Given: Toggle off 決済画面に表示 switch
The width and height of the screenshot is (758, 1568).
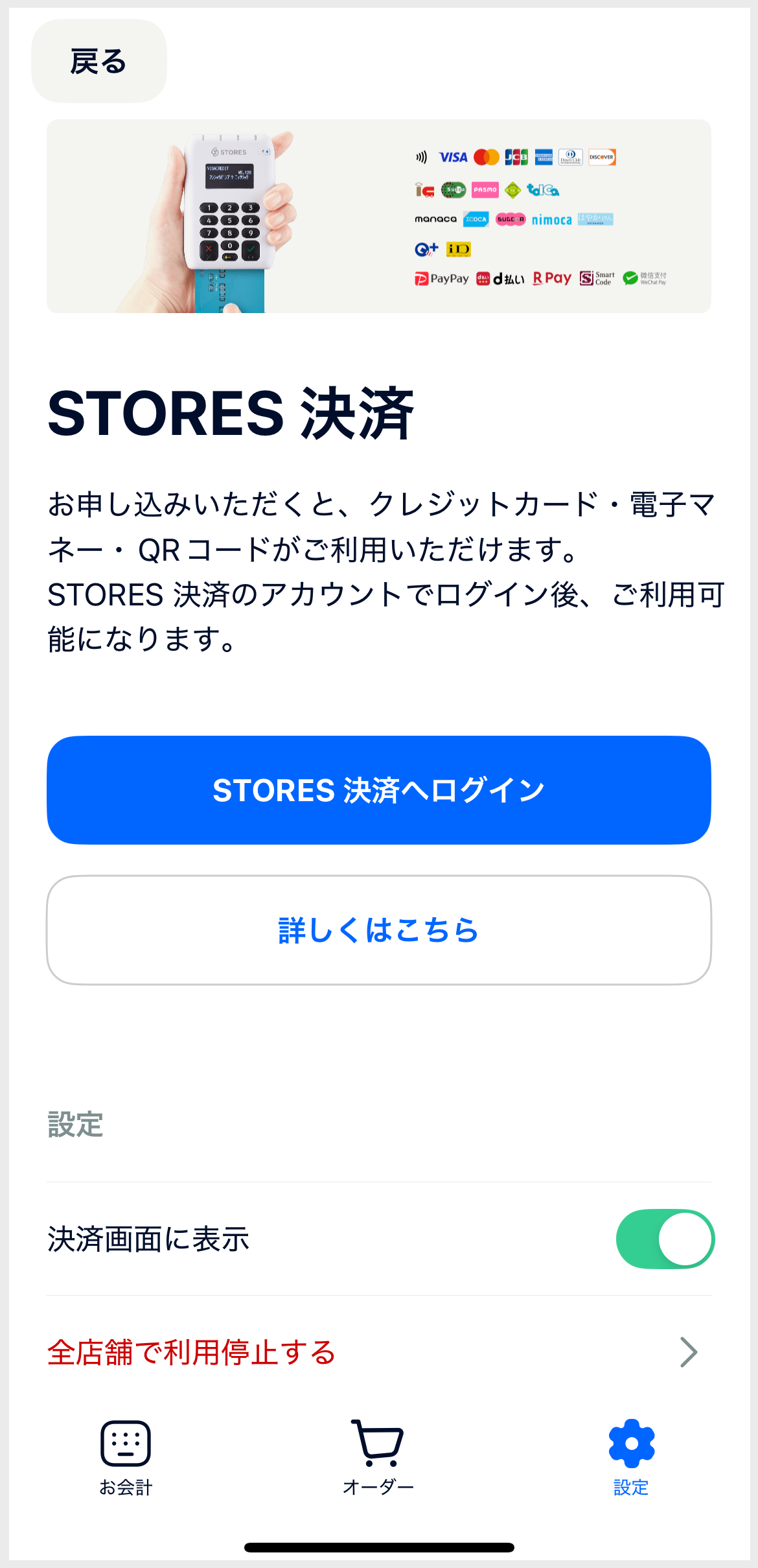Looking at the screenshot, I should point(664,1238).
